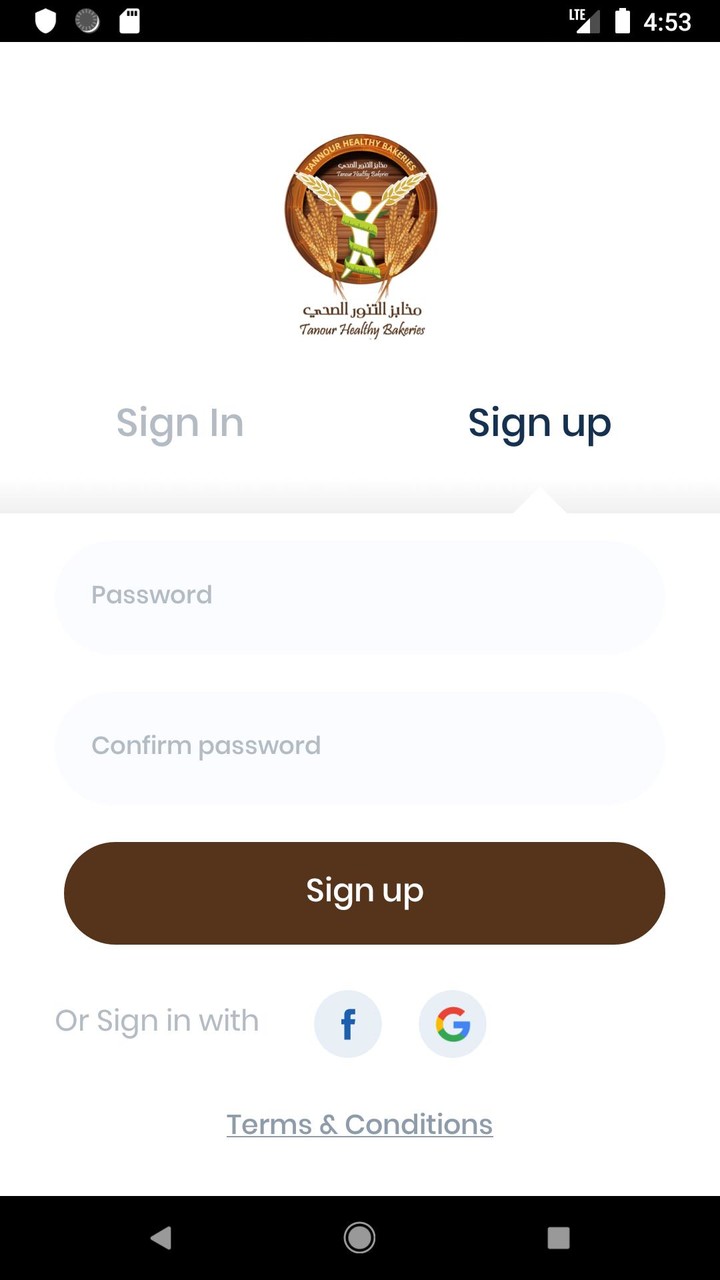Sign in with Facebook
Viewport: 720px width, 1280px height.
point(348,1024)
